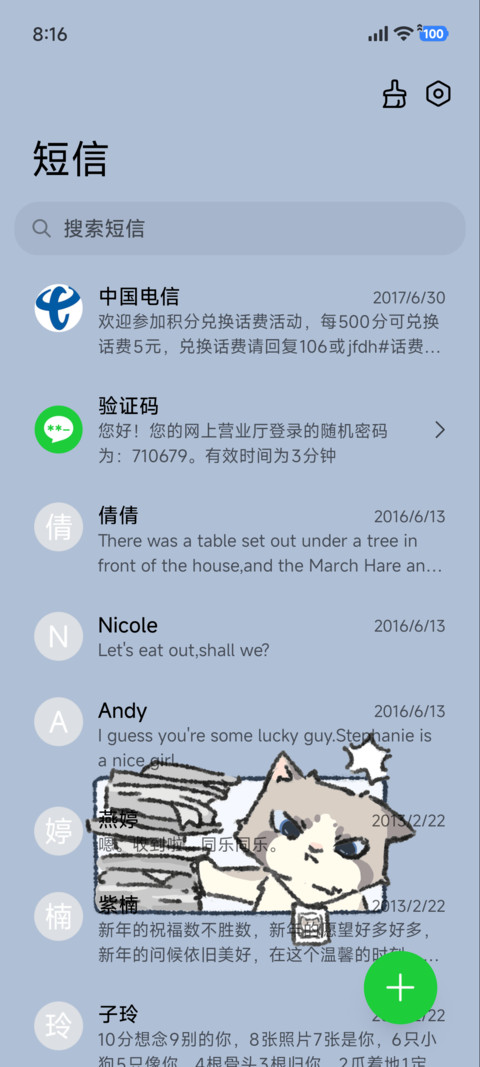
Task: Open the 验证码 verification codes folder
Action: pyautogui.click(x=240, y=430)
